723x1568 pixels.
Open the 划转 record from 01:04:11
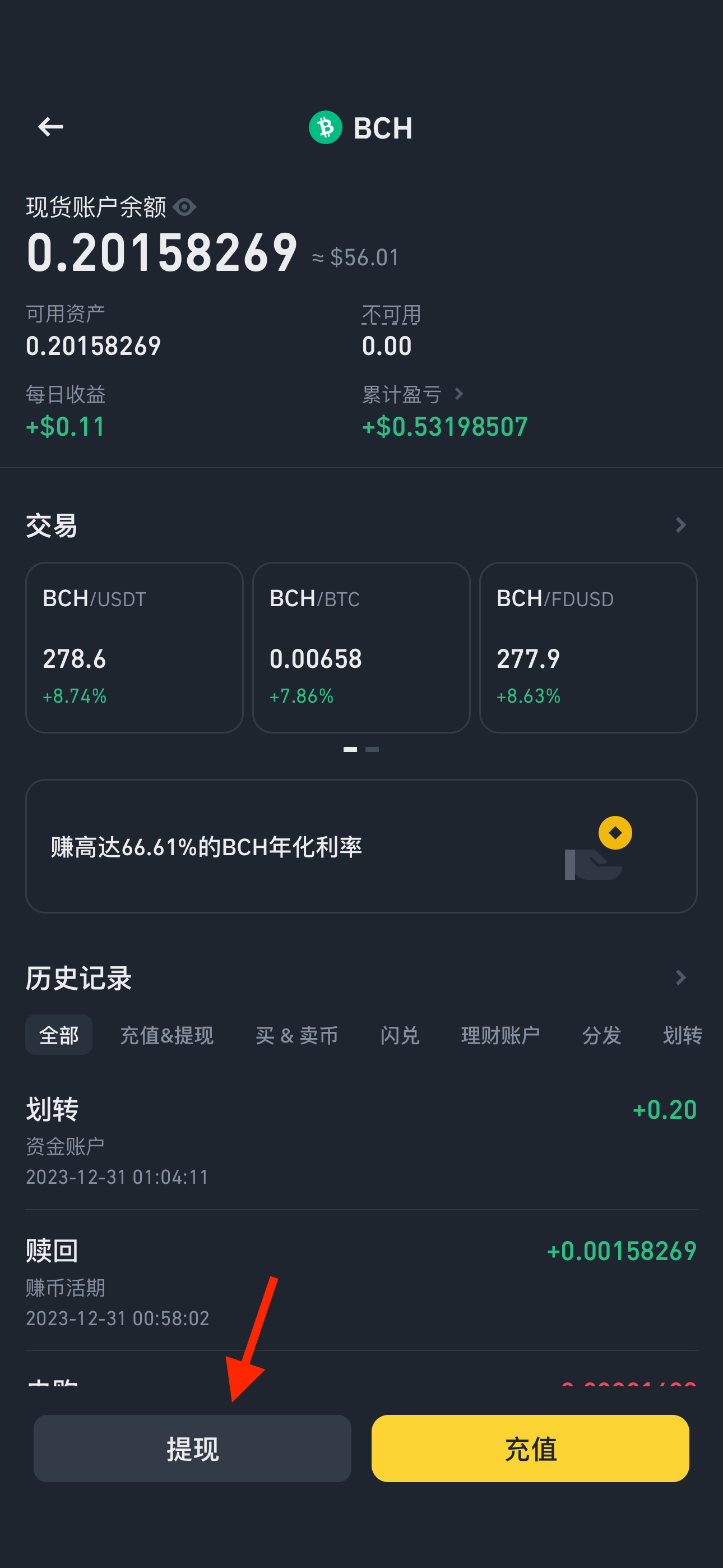[361, 1141]
